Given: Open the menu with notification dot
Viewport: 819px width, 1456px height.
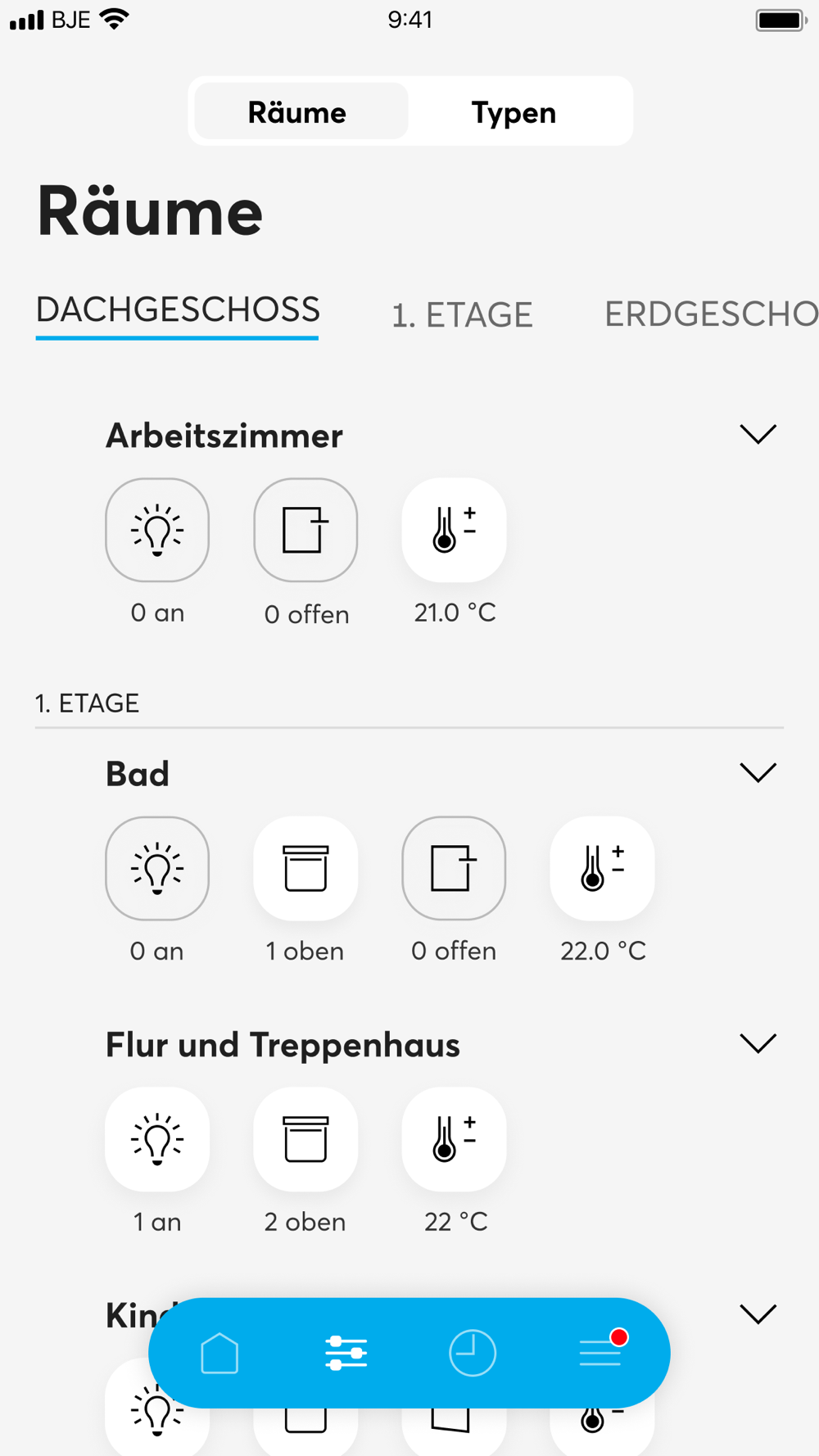Looking at the screenshot, I should (601, 1351).
